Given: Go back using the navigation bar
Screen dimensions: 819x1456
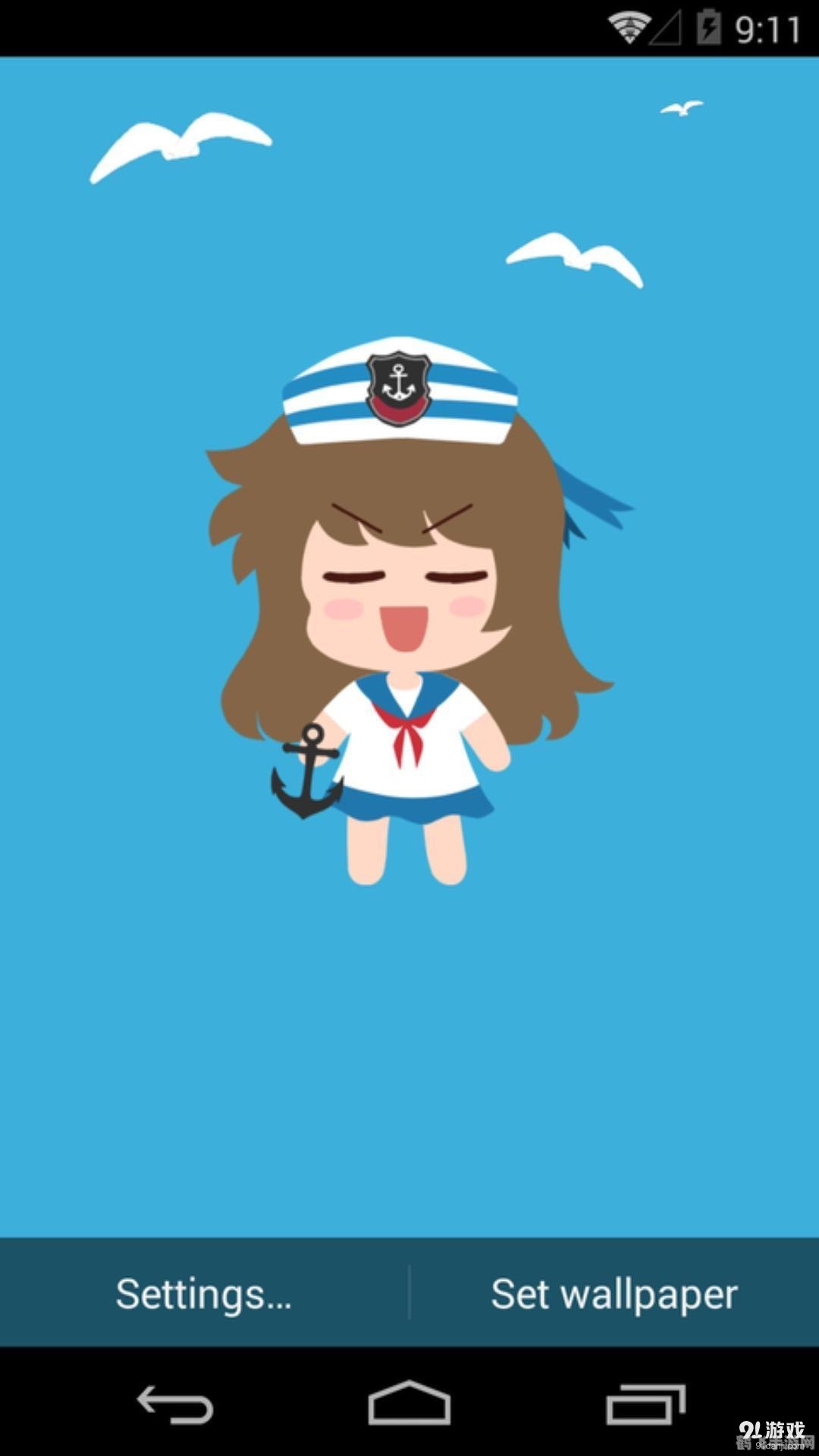Looking at the screenshot, I should [175, 1404].
